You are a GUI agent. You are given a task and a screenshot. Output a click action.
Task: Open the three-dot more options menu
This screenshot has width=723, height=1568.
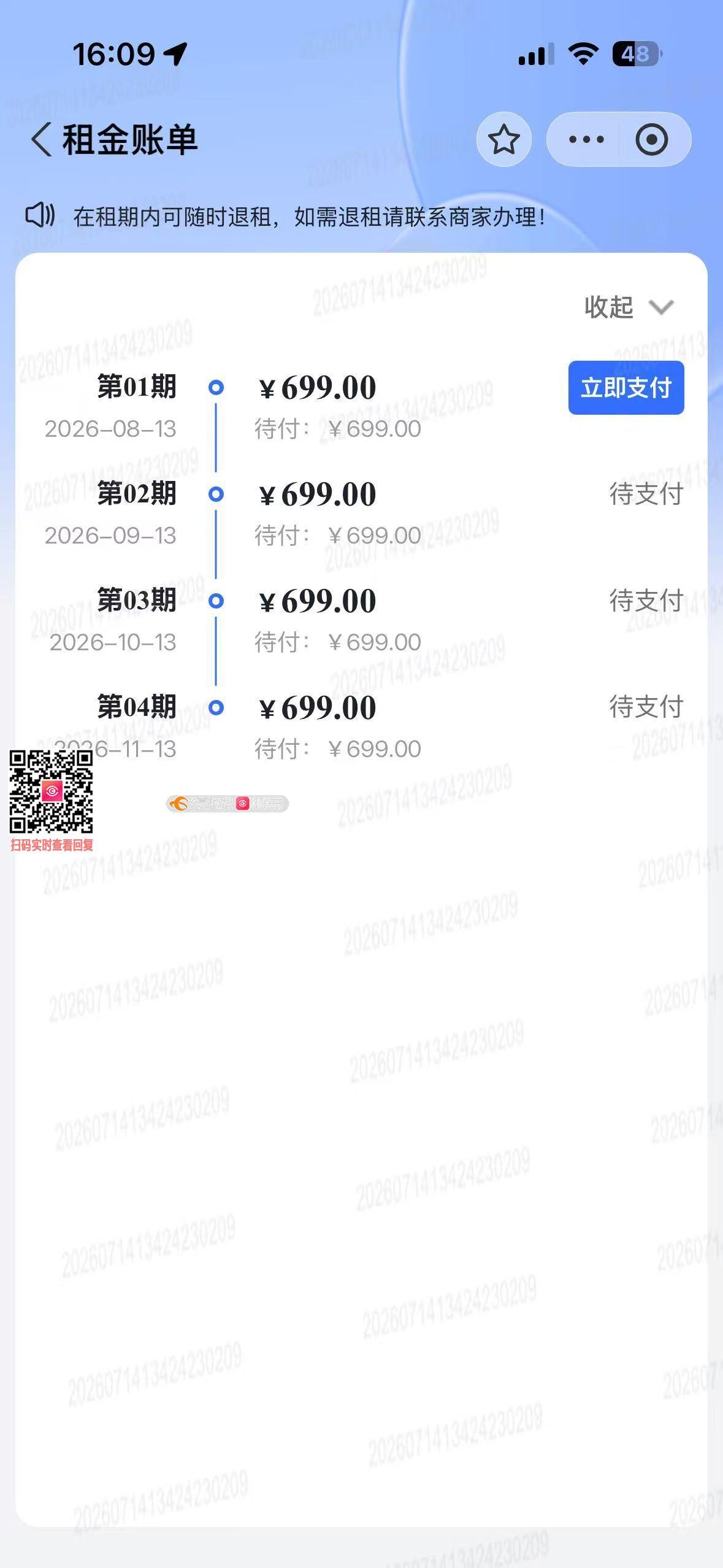586,139
